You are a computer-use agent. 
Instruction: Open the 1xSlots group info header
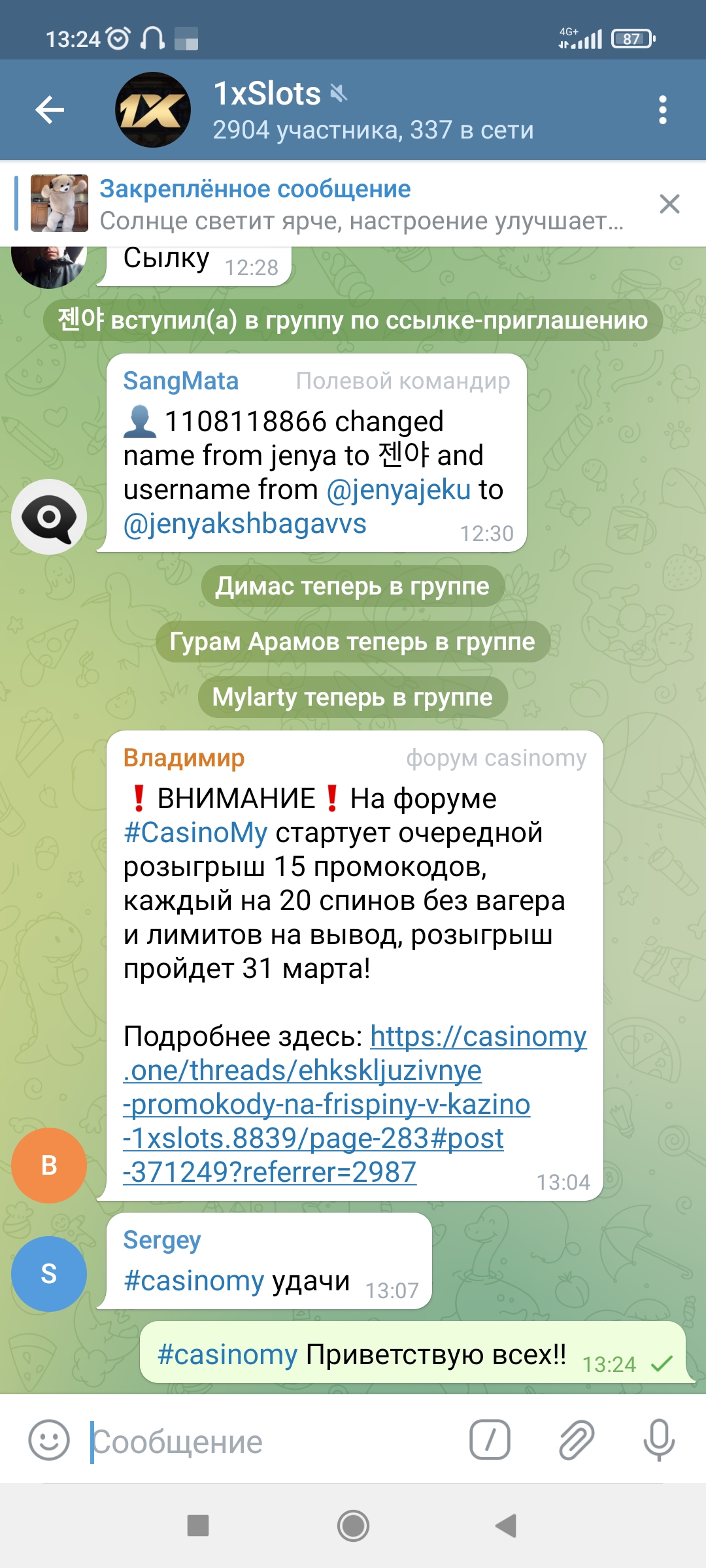[x=373, y=110]
